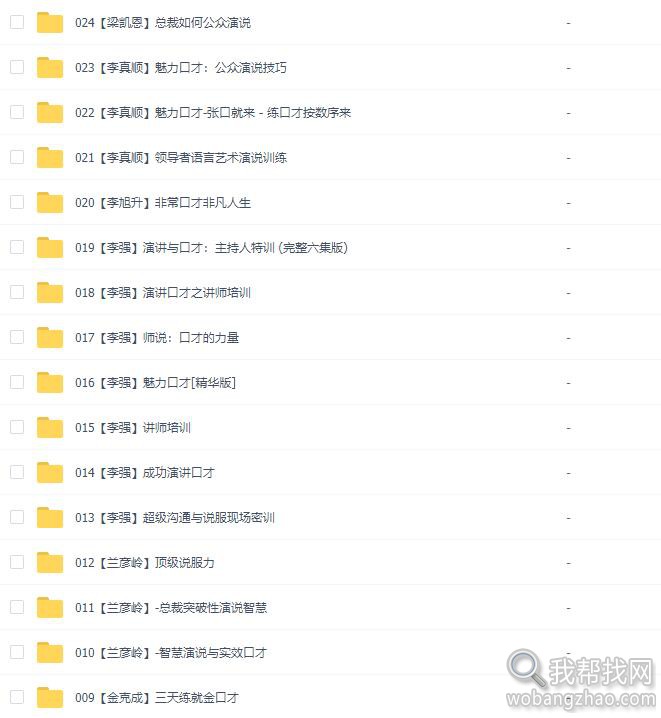Check the box beside 012 顶级说服力
661x718 pixels.
click(17, 562)
